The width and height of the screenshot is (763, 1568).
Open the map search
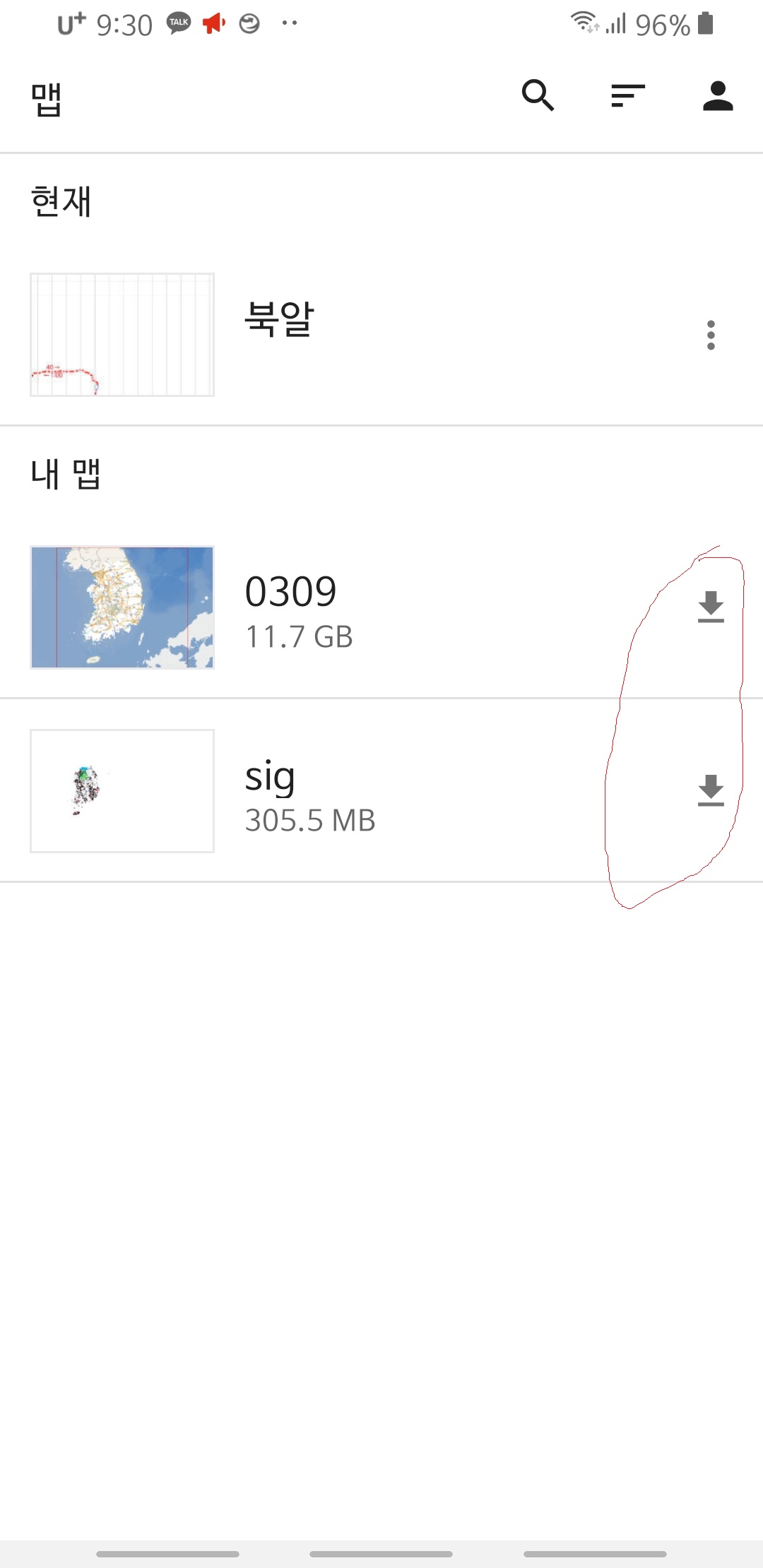tap(538, 95)
